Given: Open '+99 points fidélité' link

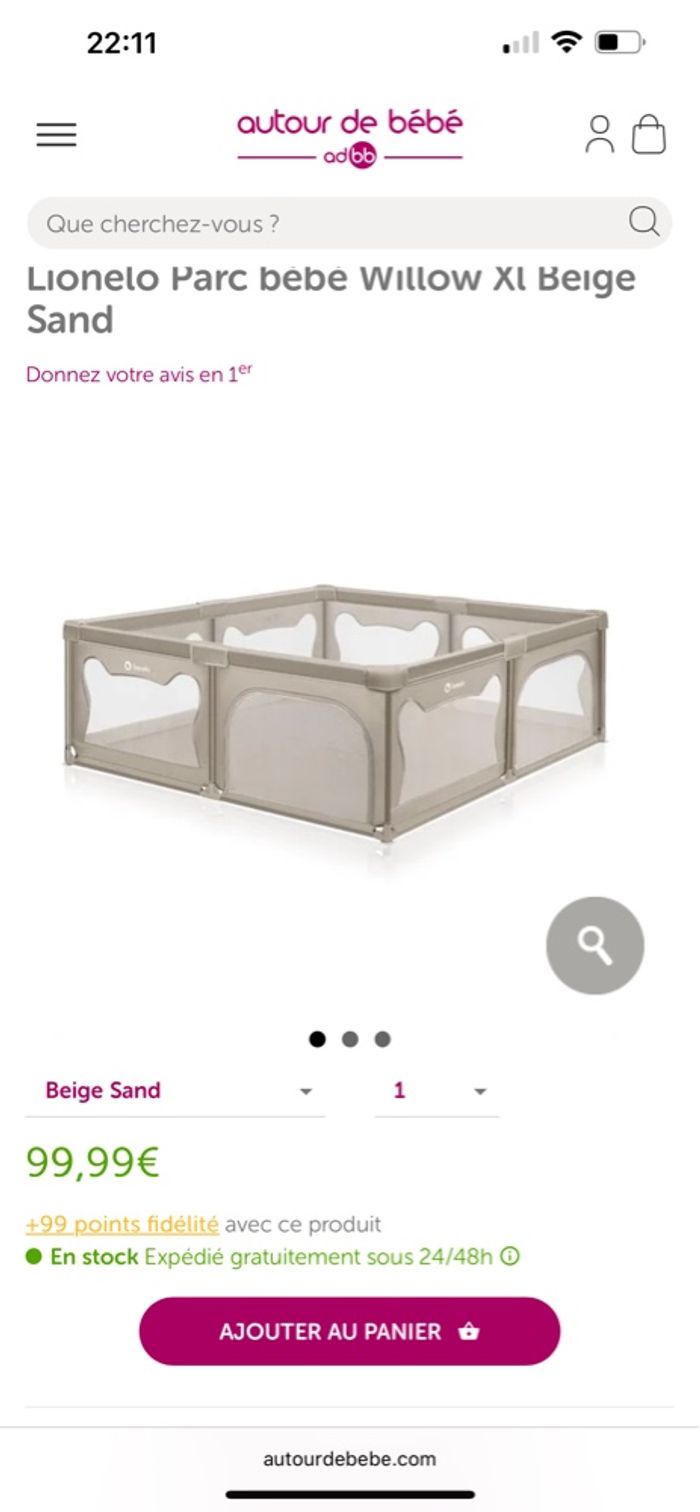Looking at the screenshot, I should [x=122, y=1224].
